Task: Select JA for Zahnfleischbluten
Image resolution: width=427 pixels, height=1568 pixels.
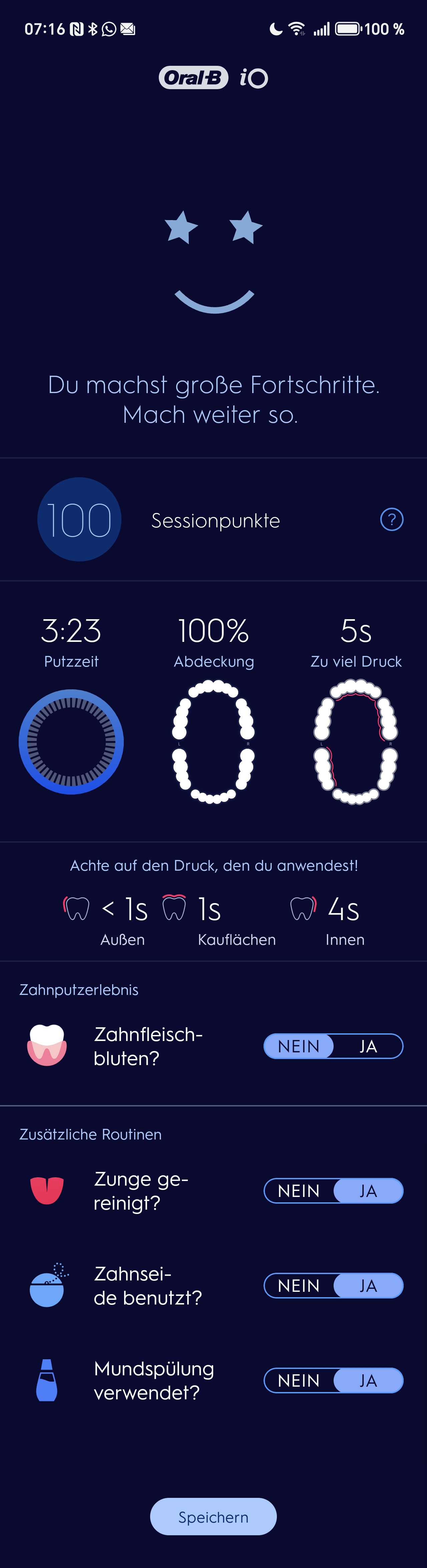Action: click(368, 1046)
